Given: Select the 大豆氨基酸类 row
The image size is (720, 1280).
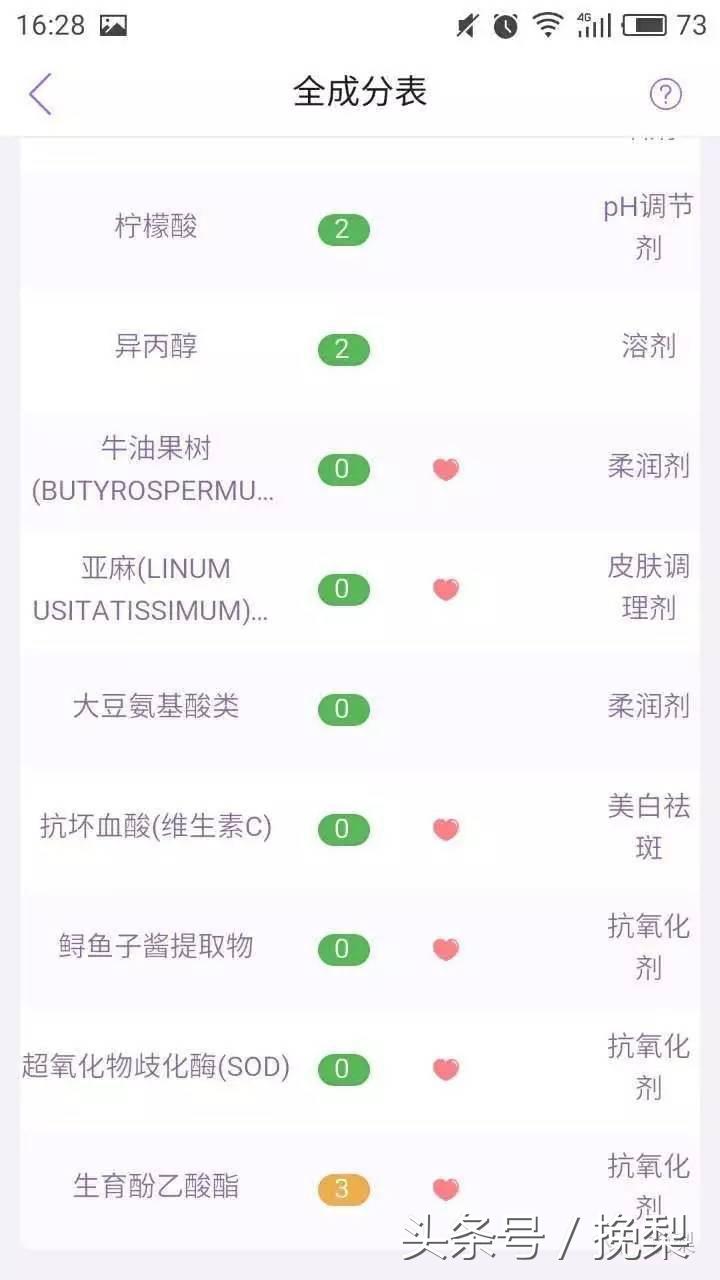Looking at the screenshot, I should click(156, 707).
